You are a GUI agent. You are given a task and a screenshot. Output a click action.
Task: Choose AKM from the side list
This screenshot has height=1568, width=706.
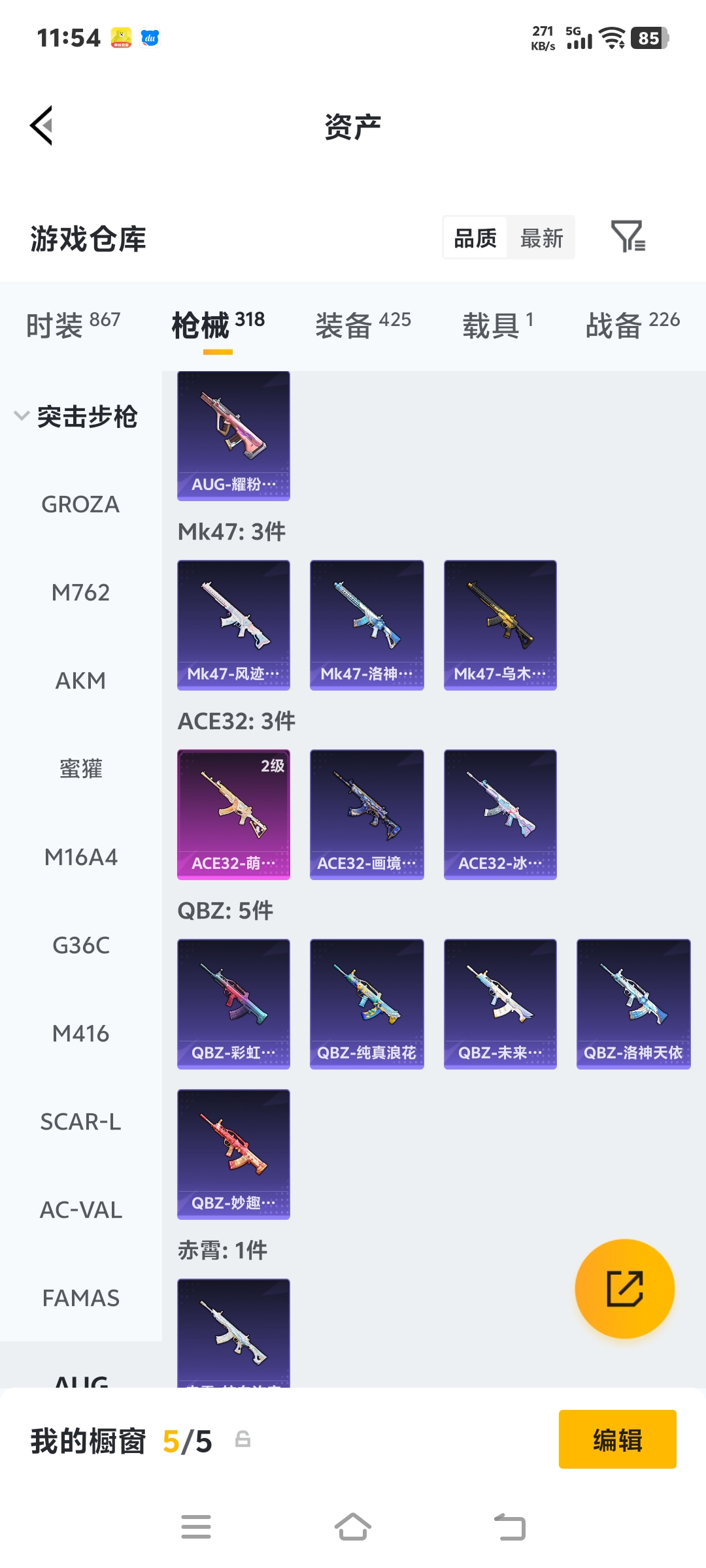pos(80,681)
